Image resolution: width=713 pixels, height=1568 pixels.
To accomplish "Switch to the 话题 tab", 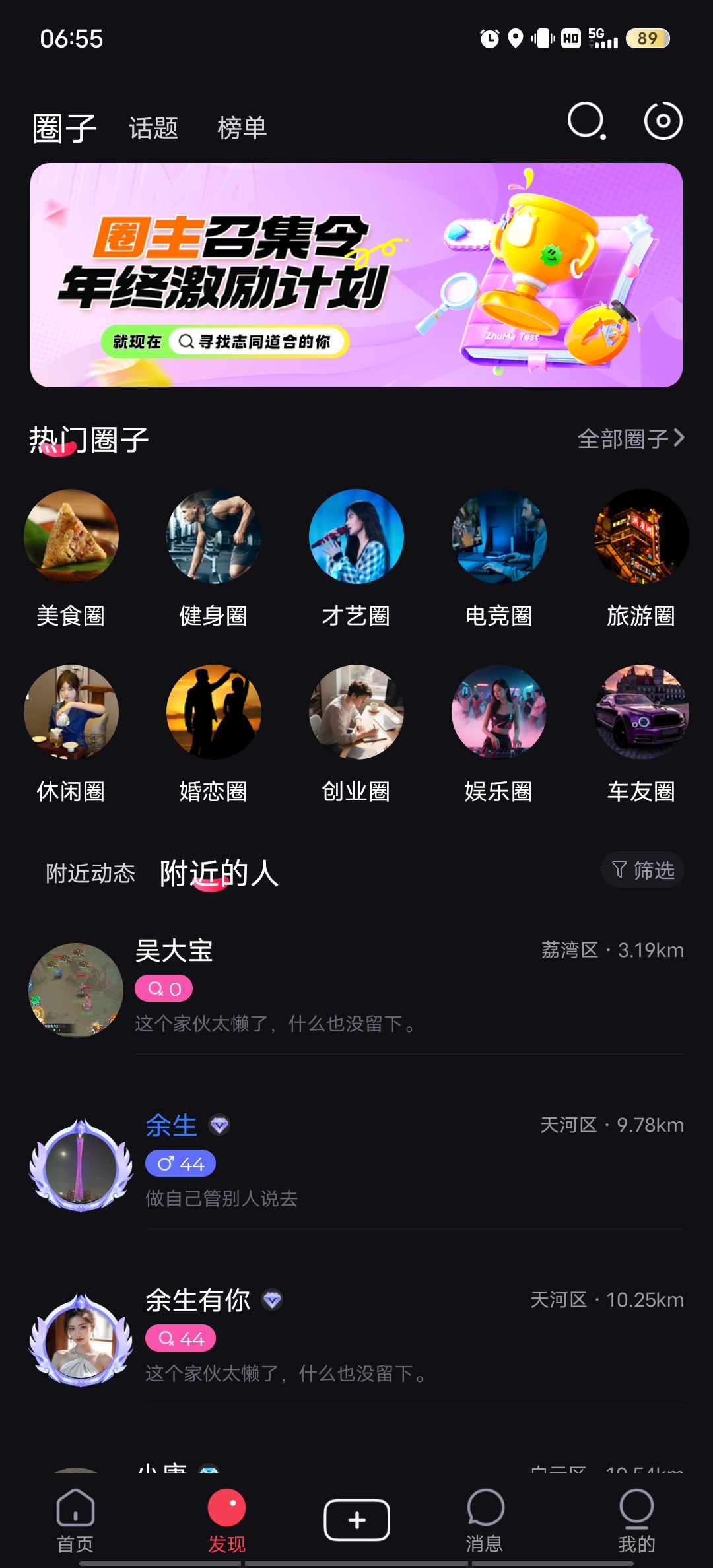I will point(153,129).
